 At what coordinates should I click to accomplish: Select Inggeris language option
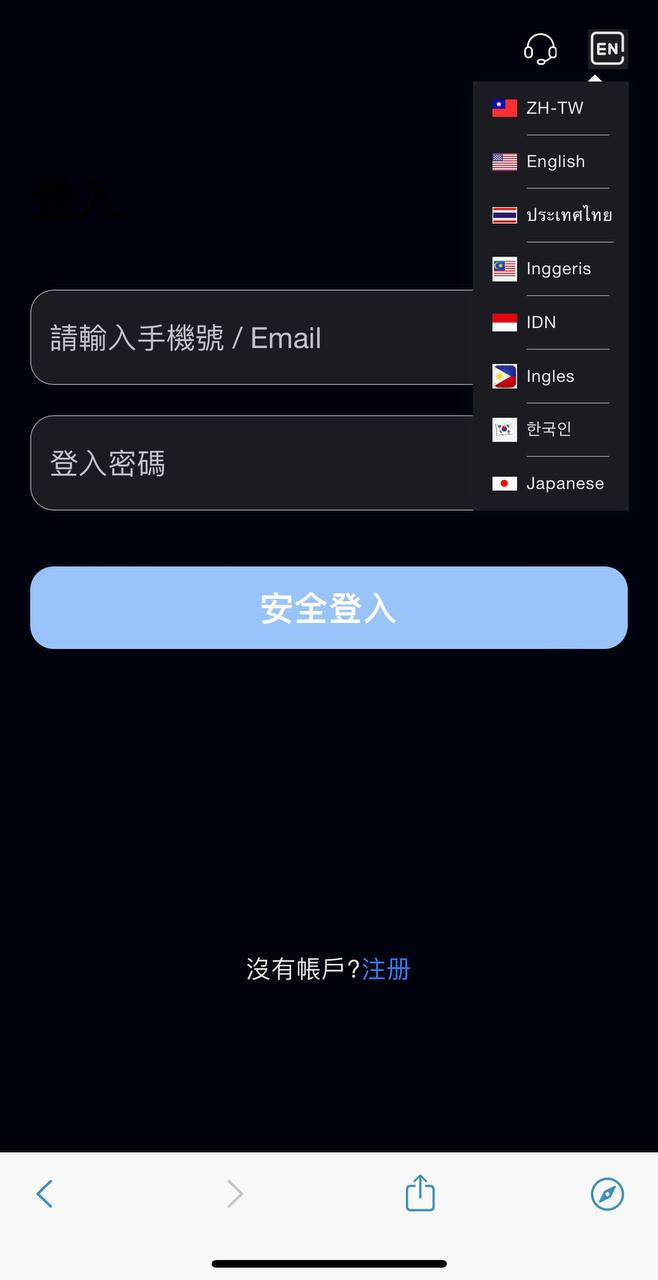pos(551,269)
